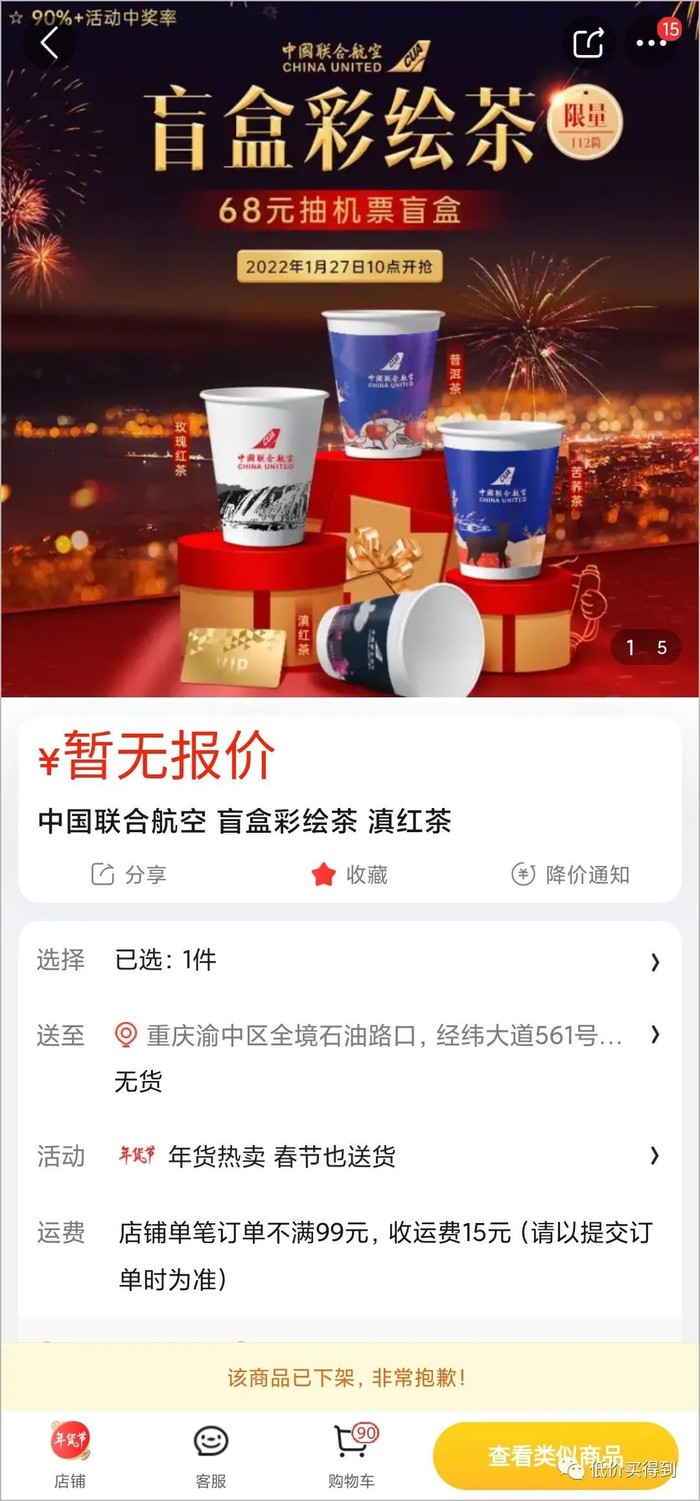Open the 购物车 shopping cart
The image size is (700, 1501).
click(351, 1454)
